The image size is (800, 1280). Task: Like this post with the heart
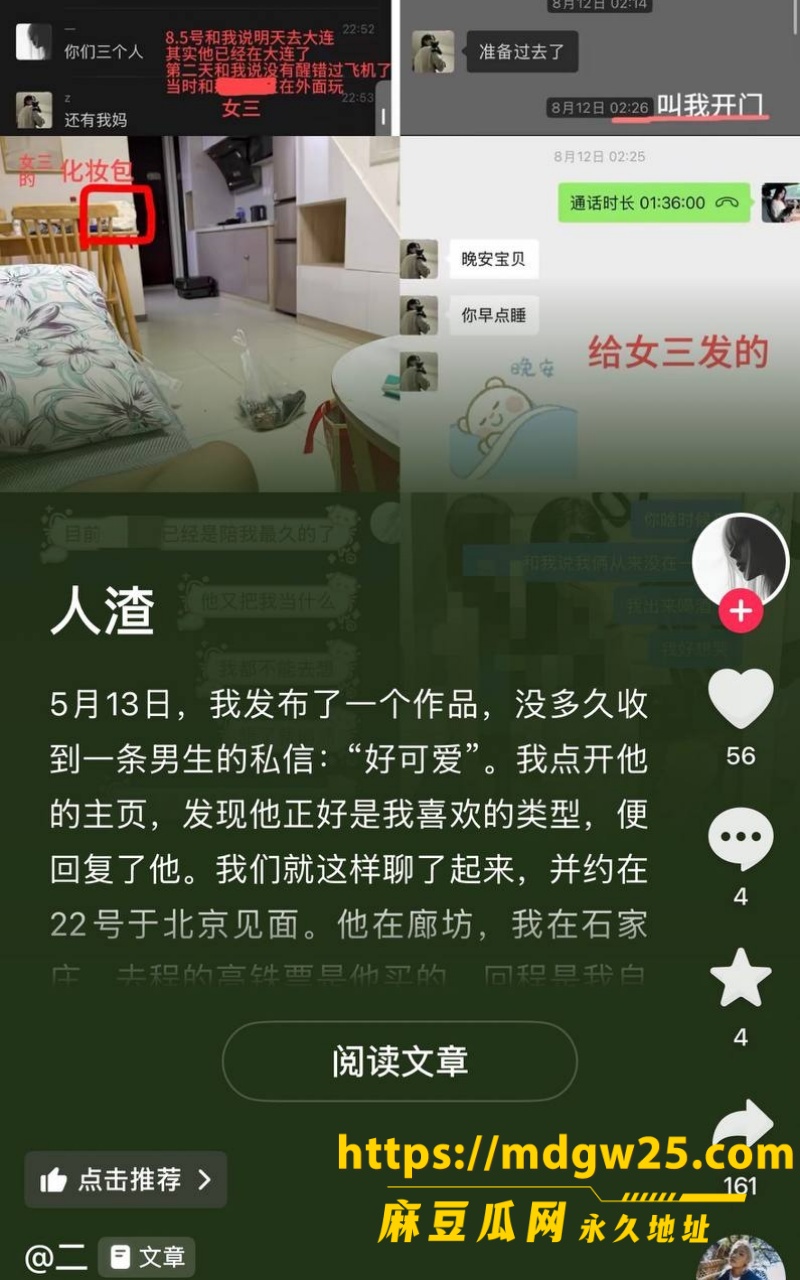(x=741, y=698)
